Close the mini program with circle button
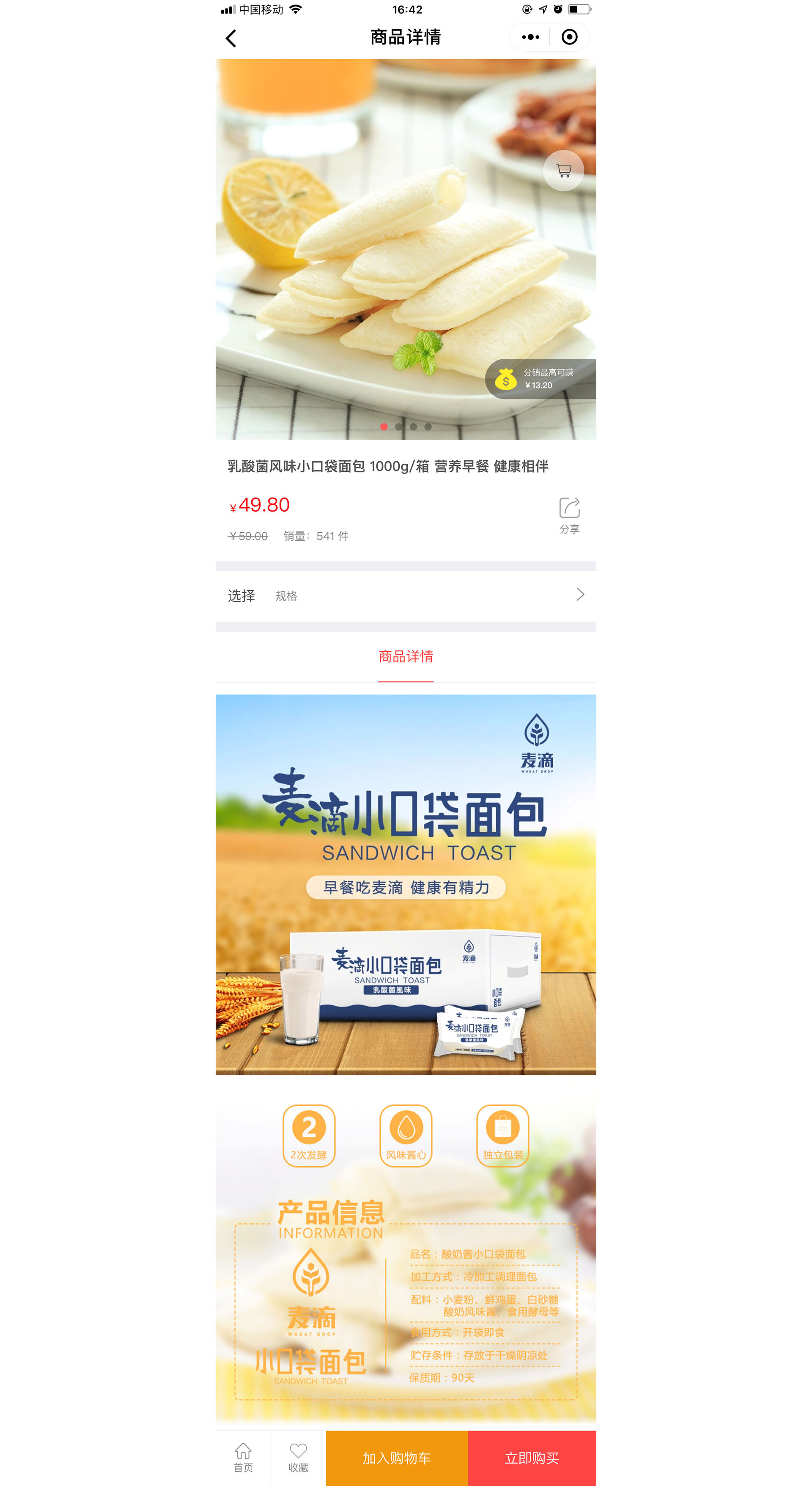The width and height of the screenshot is (812, 1486). point(569,38)
